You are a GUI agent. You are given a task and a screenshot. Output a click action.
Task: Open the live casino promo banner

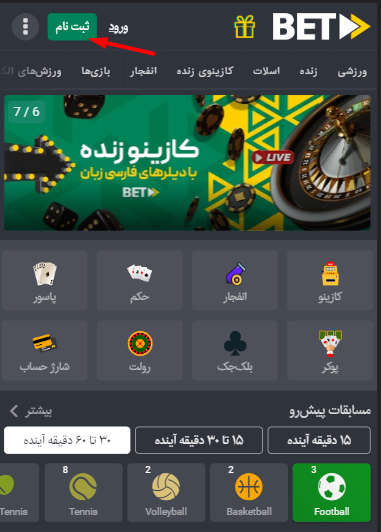(187, 163)
